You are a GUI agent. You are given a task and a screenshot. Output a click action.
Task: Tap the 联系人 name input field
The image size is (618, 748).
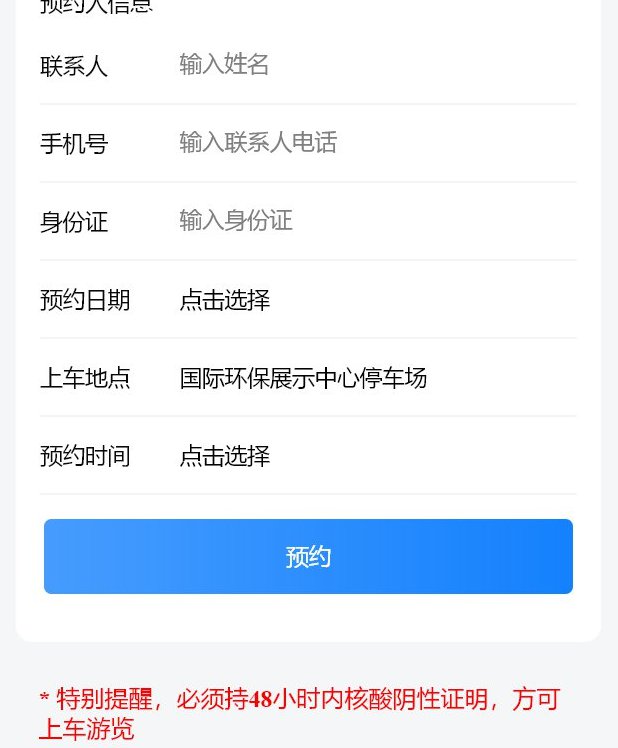click(376, 66)
